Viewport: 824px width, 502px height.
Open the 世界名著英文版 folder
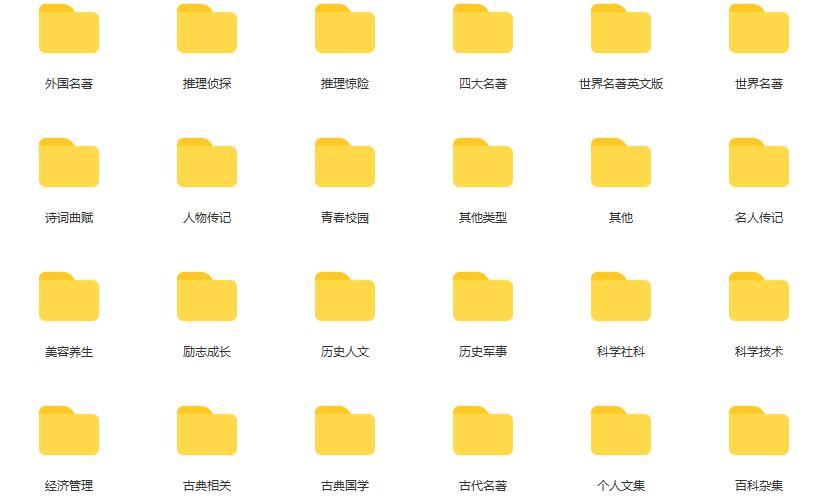(x=621, y=30)
